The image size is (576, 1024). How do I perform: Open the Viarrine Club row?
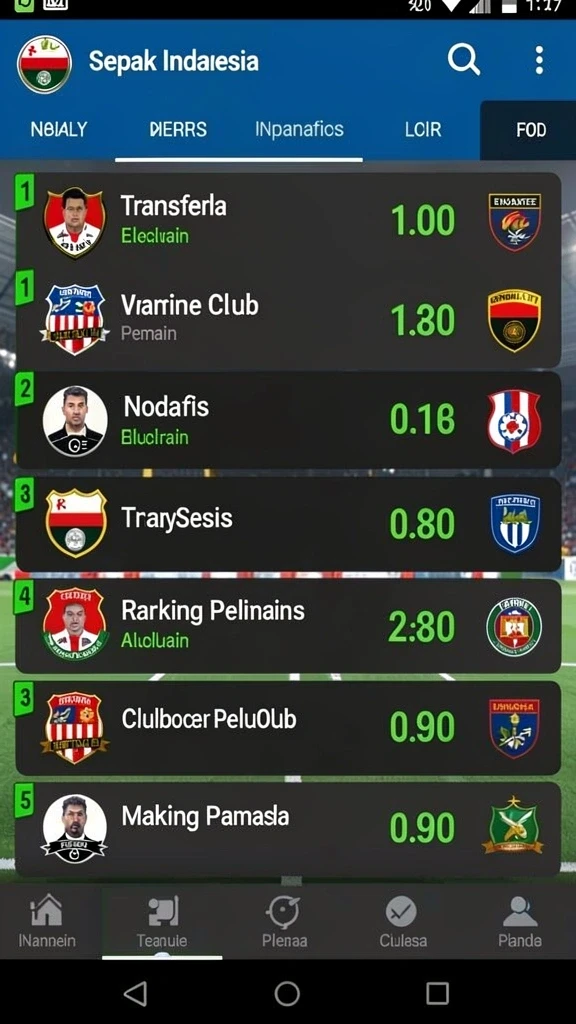click(x=288, y=319)
